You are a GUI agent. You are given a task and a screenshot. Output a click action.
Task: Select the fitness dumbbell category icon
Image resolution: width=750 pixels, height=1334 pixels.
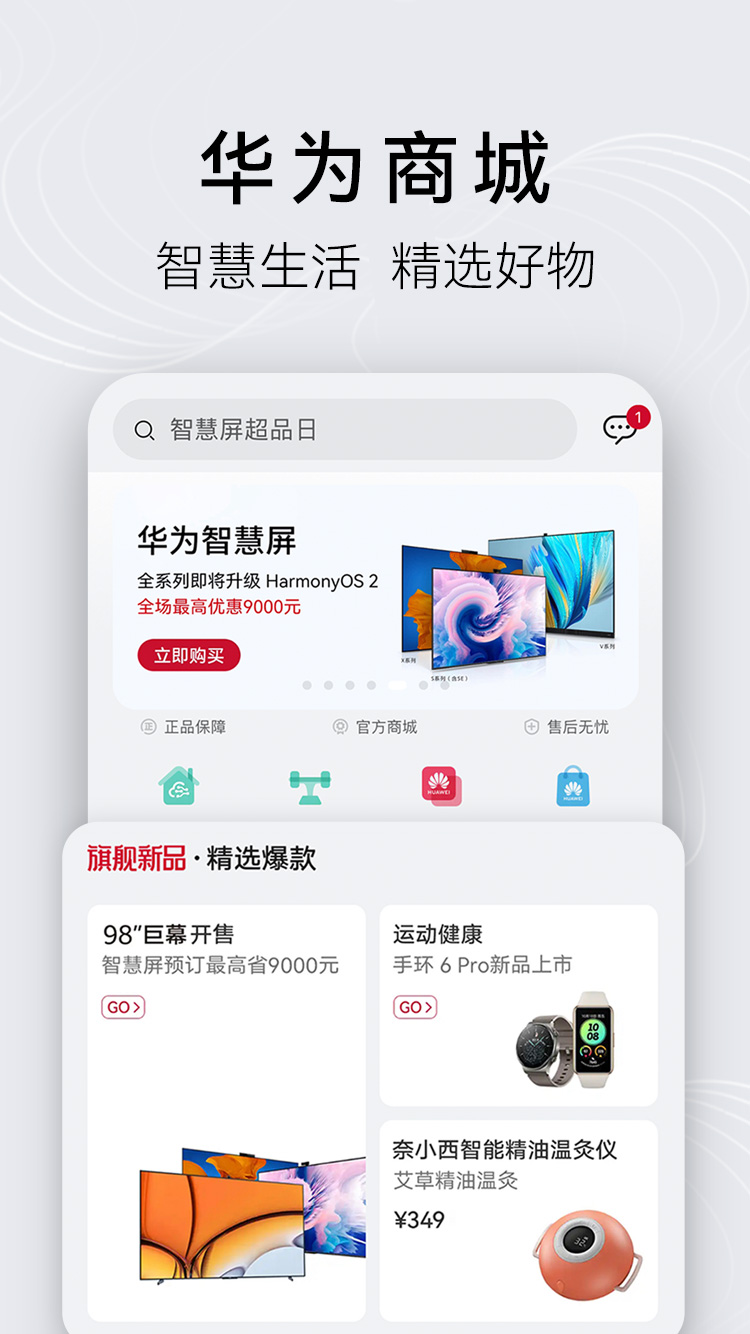309,787
